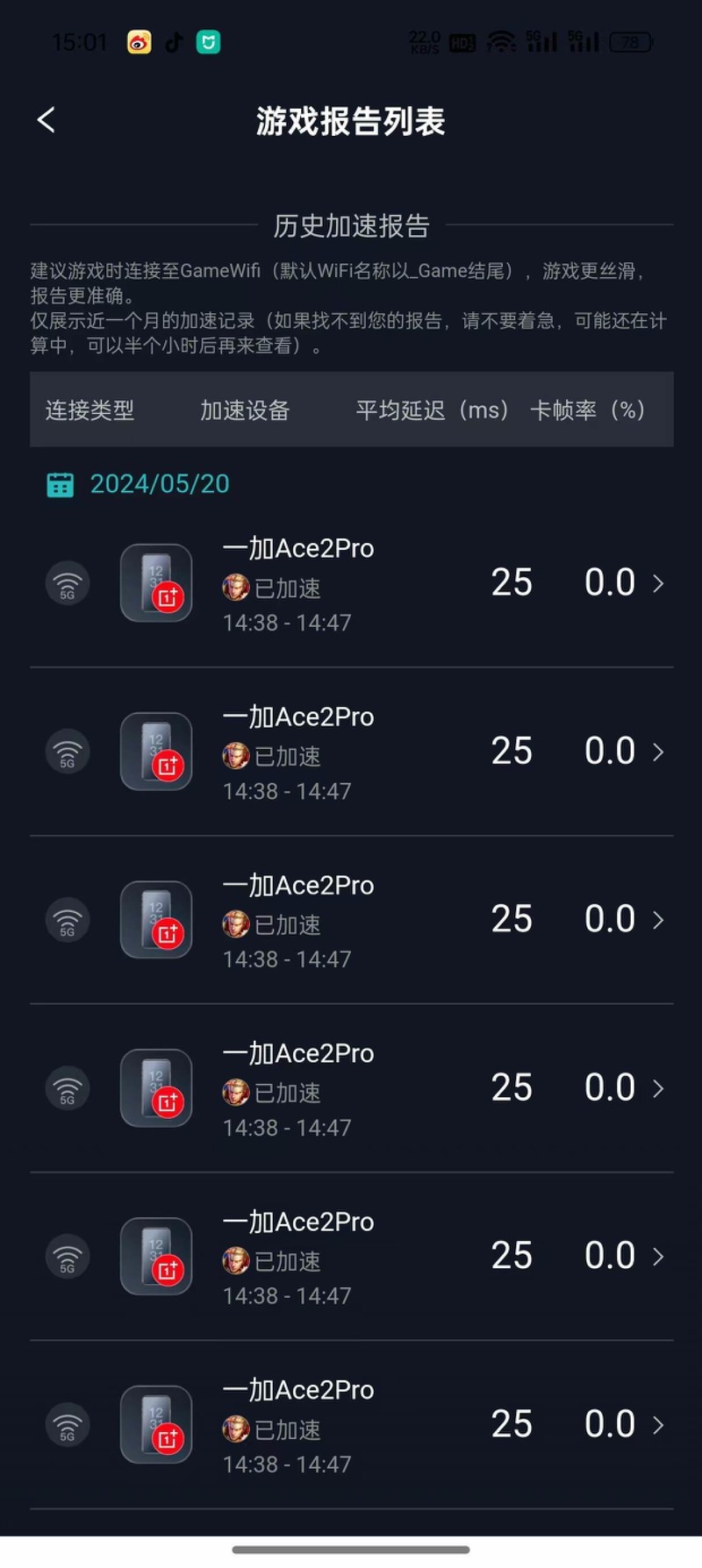Image resolution: width=702 pixels, height=1568 pixels.
Task: Tap the 5G WiFi icon on first report row
Action: [67, 582]
